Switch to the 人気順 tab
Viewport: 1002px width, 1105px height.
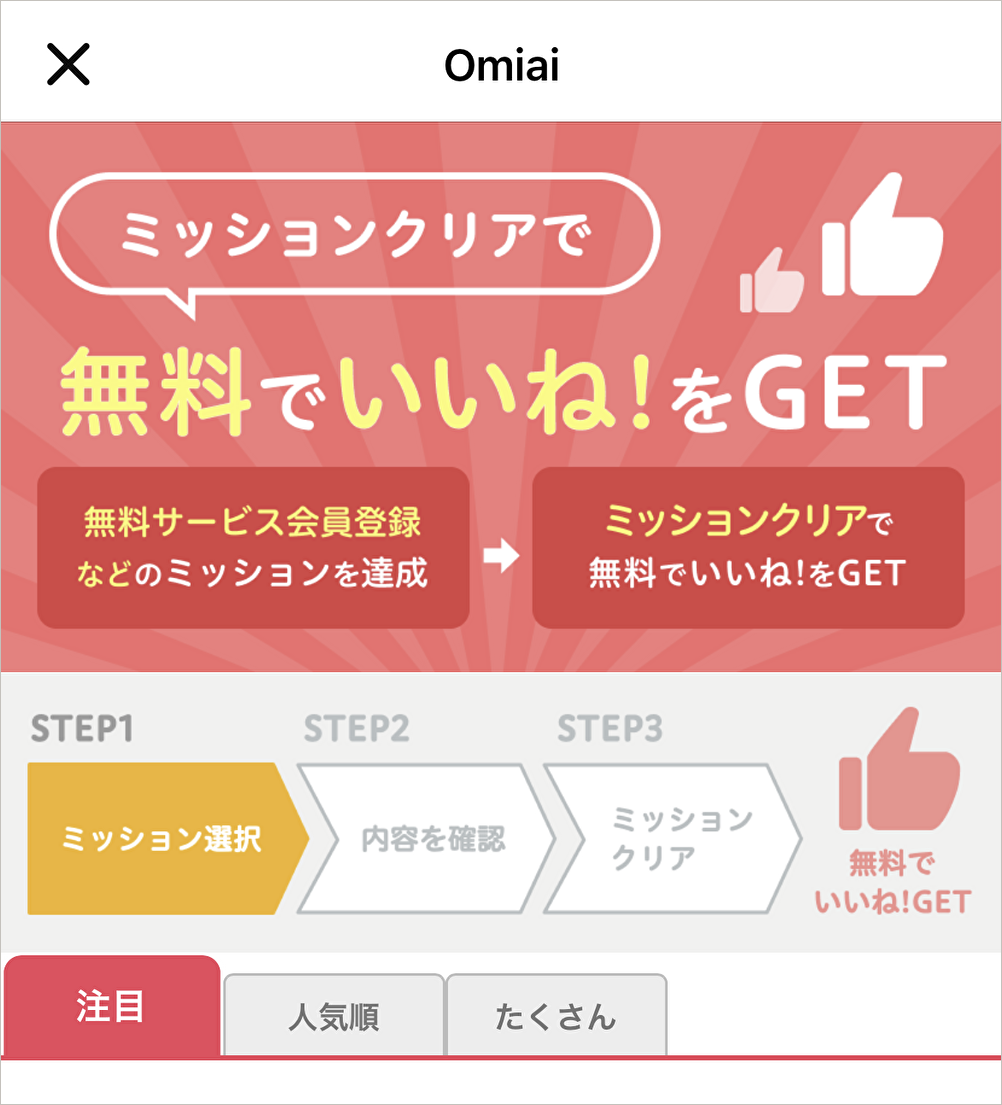coord(333,1016)
